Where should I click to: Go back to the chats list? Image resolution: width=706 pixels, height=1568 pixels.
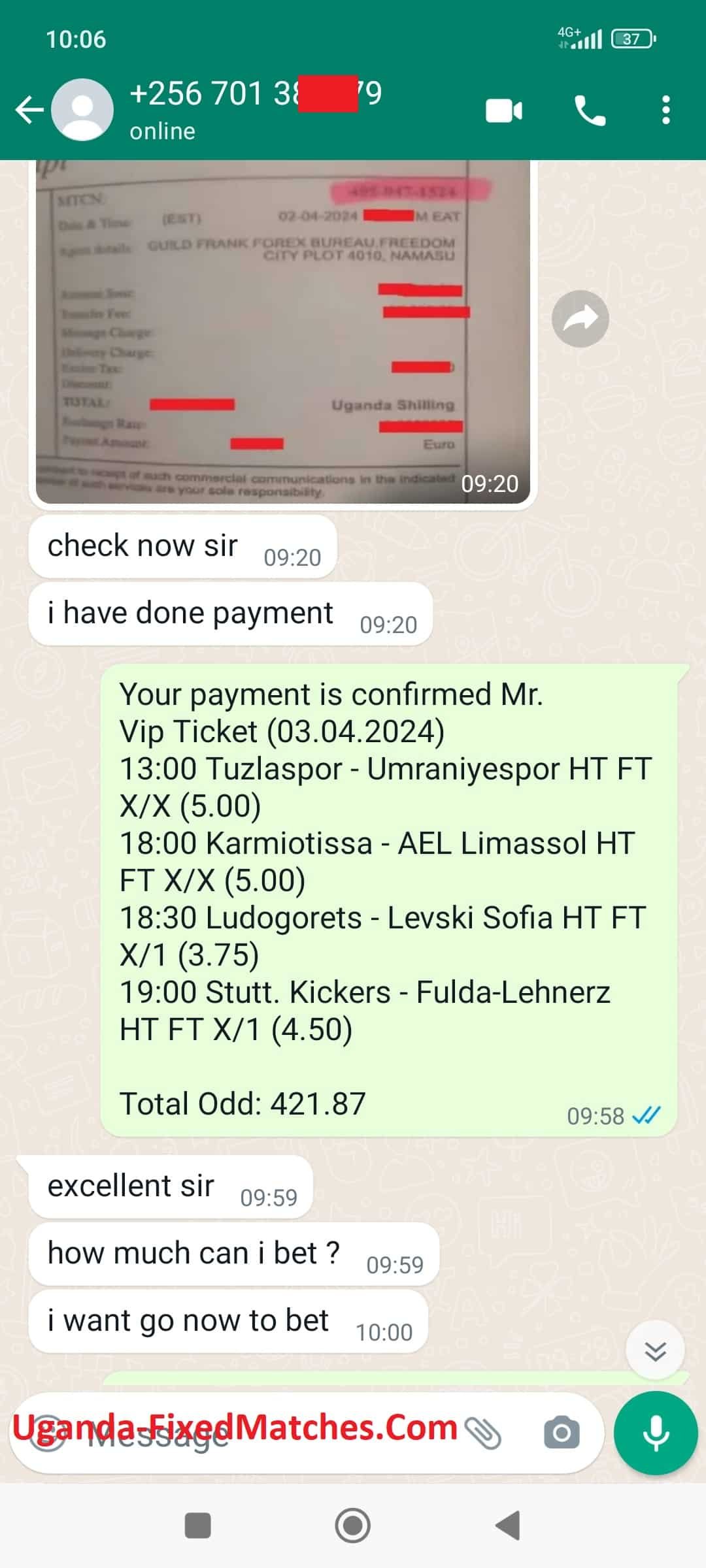[x=29, y=110]
